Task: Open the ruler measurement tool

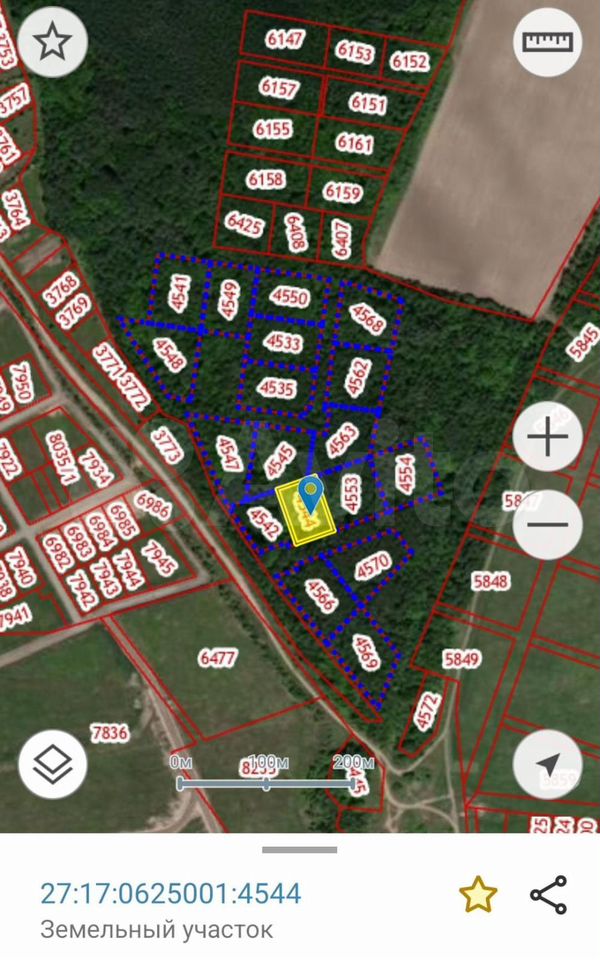Action: click(547, 42)
